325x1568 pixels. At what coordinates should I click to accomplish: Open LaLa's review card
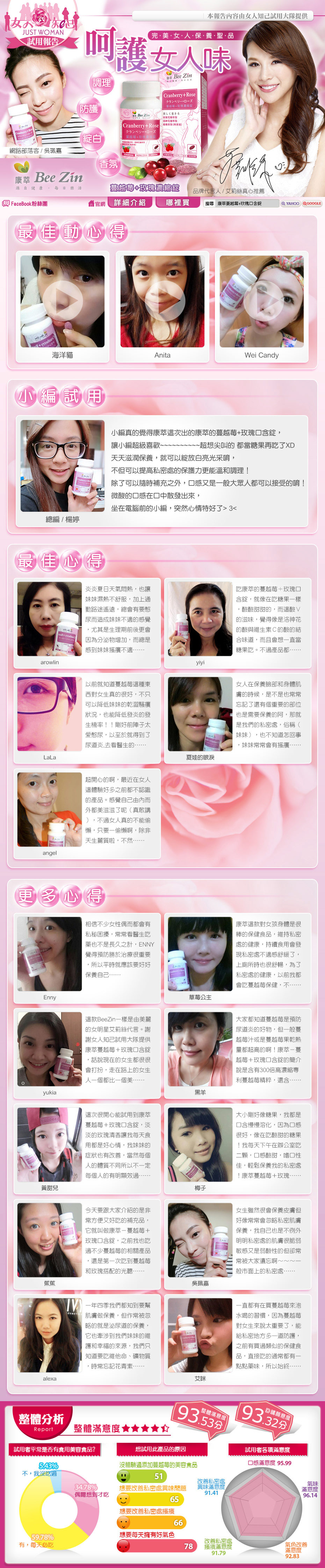click(x=87, y=718)
